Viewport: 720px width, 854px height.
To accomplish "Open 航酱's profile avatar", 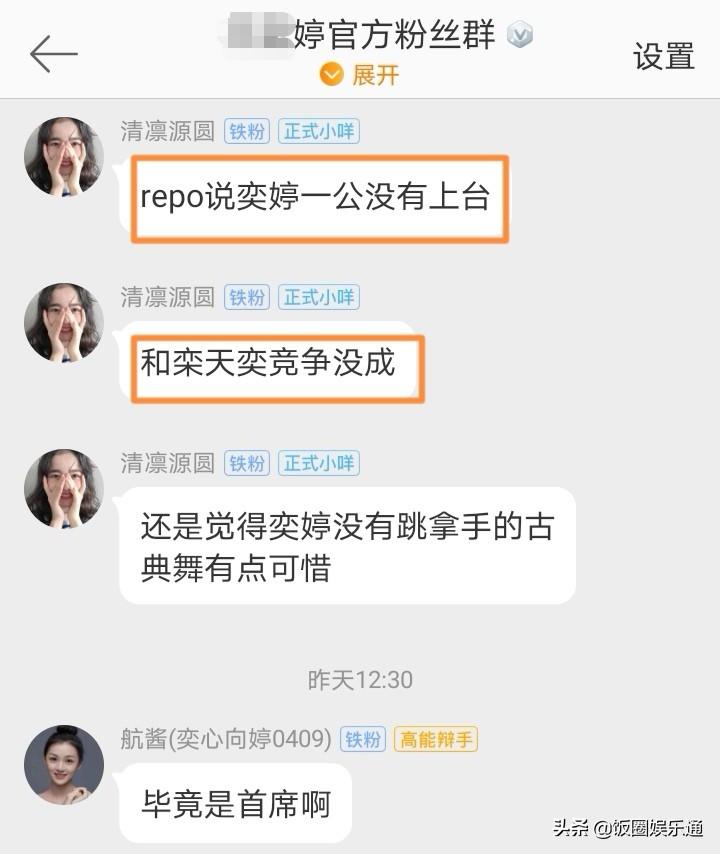I will coord(64,765).
